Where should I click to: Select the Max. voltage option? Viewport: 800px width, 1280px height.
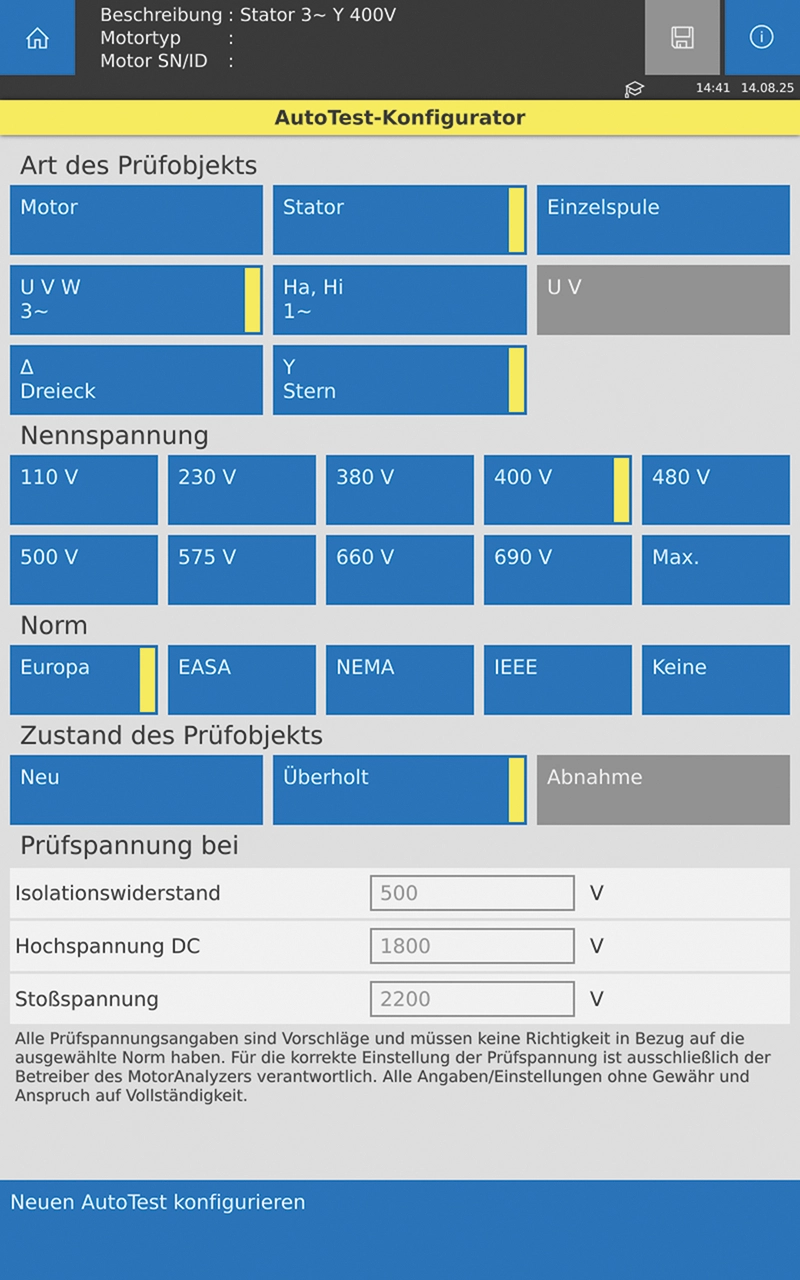click(x=715, y=570)
